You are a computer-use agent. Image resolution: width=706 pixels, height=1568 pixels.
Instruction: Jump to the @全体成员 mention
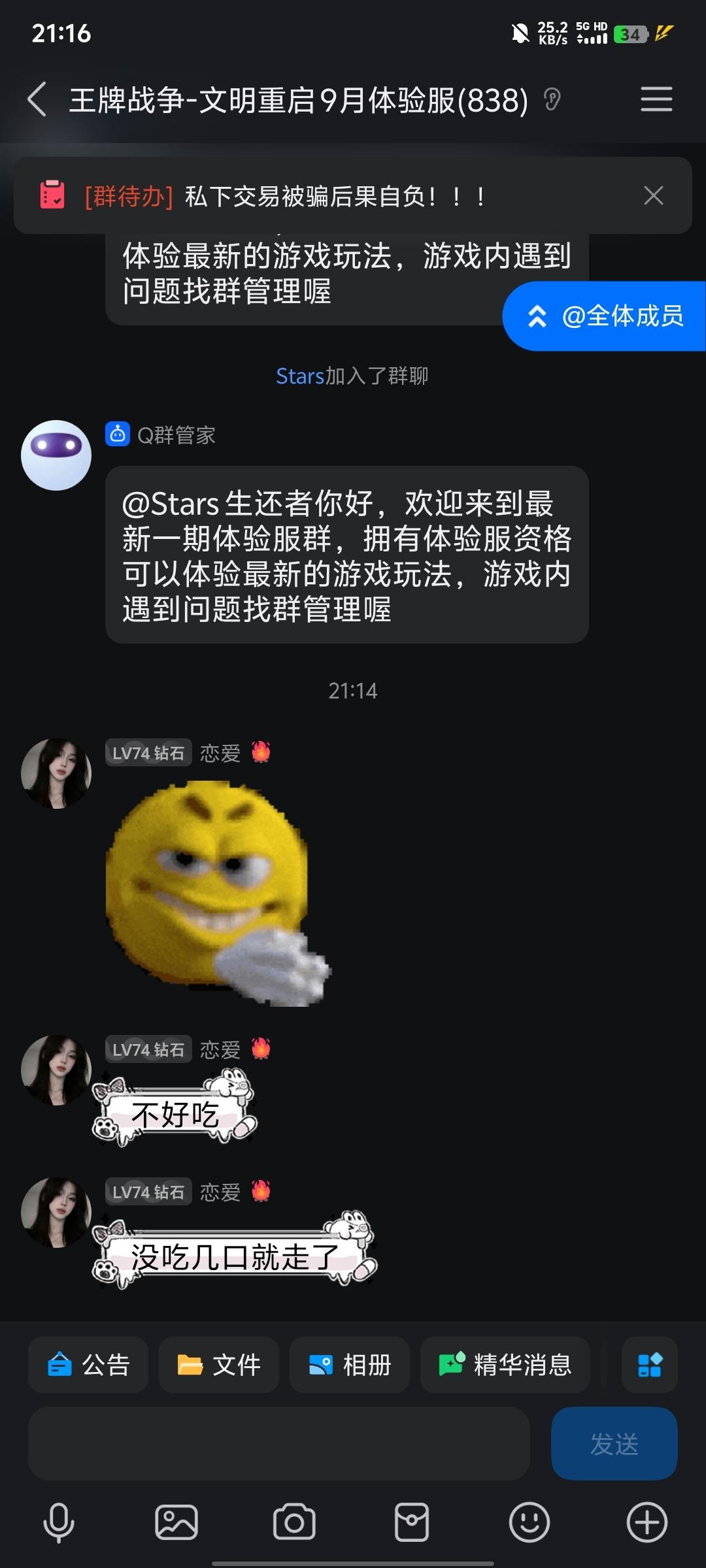pos(605,316)
